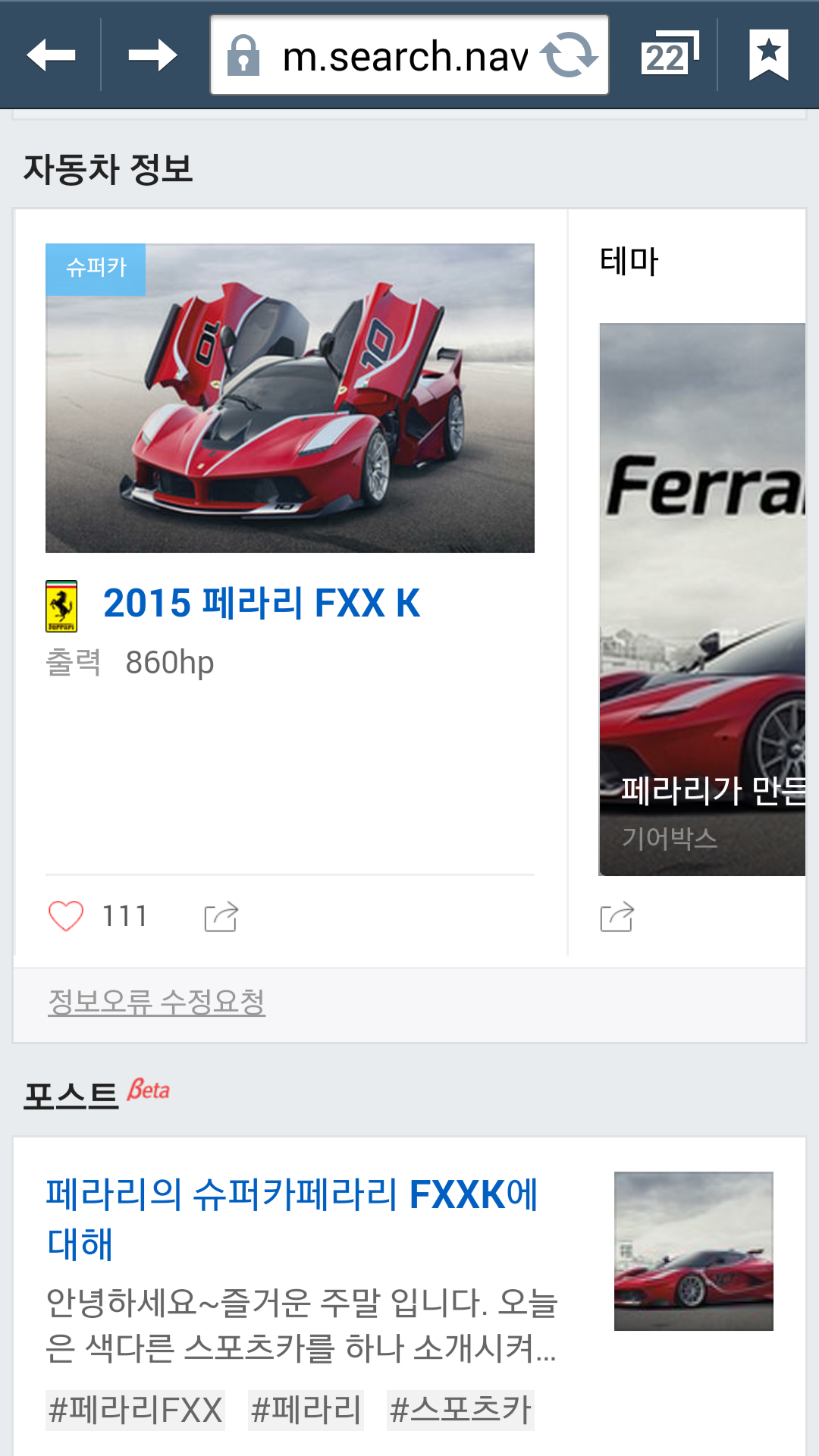The height and width of the screenshot is (1456, 819).
Task: Share the 테마 theme card
Action: [x=617, y=917]
